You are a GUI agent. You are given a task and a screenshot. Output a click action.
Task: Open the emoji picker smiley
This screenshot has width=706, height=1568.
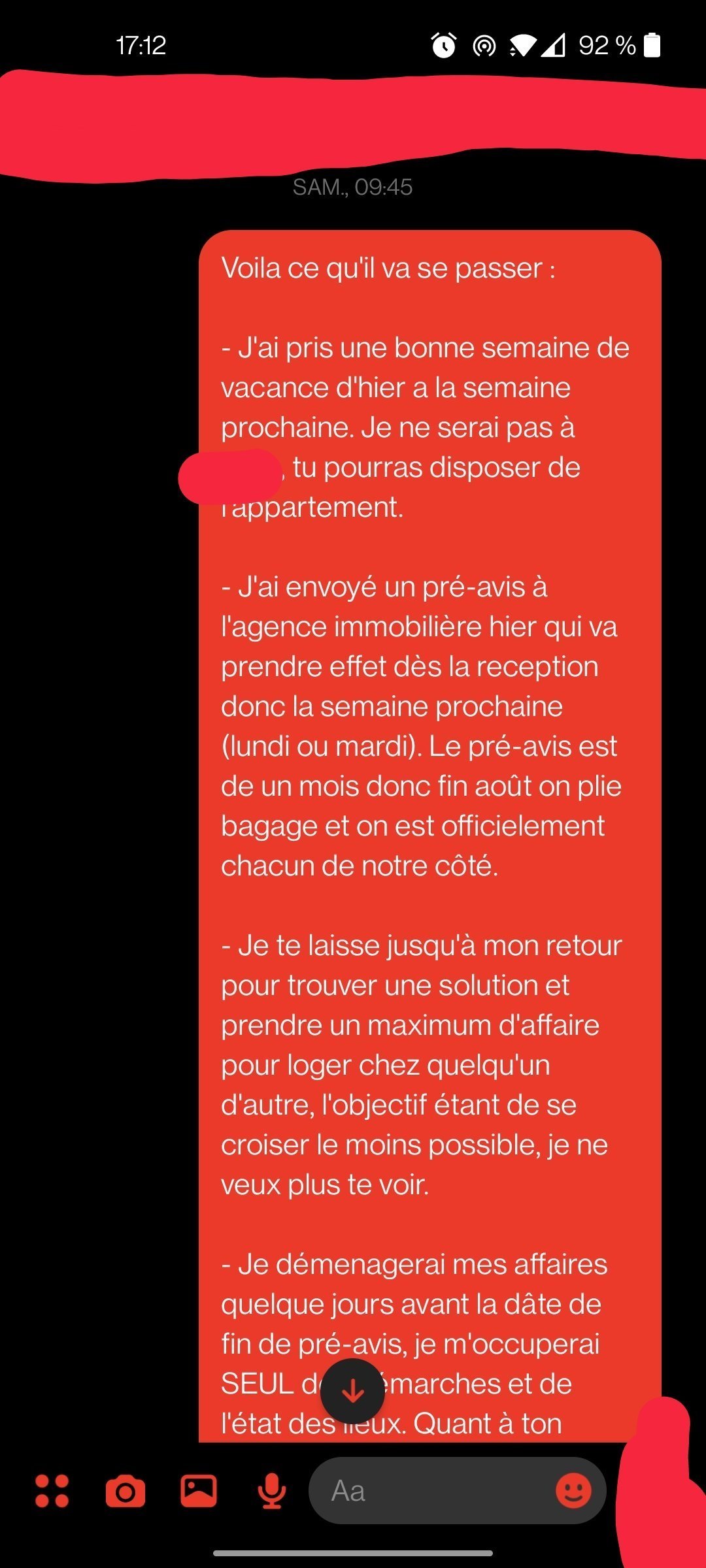tap(573, 1491)
